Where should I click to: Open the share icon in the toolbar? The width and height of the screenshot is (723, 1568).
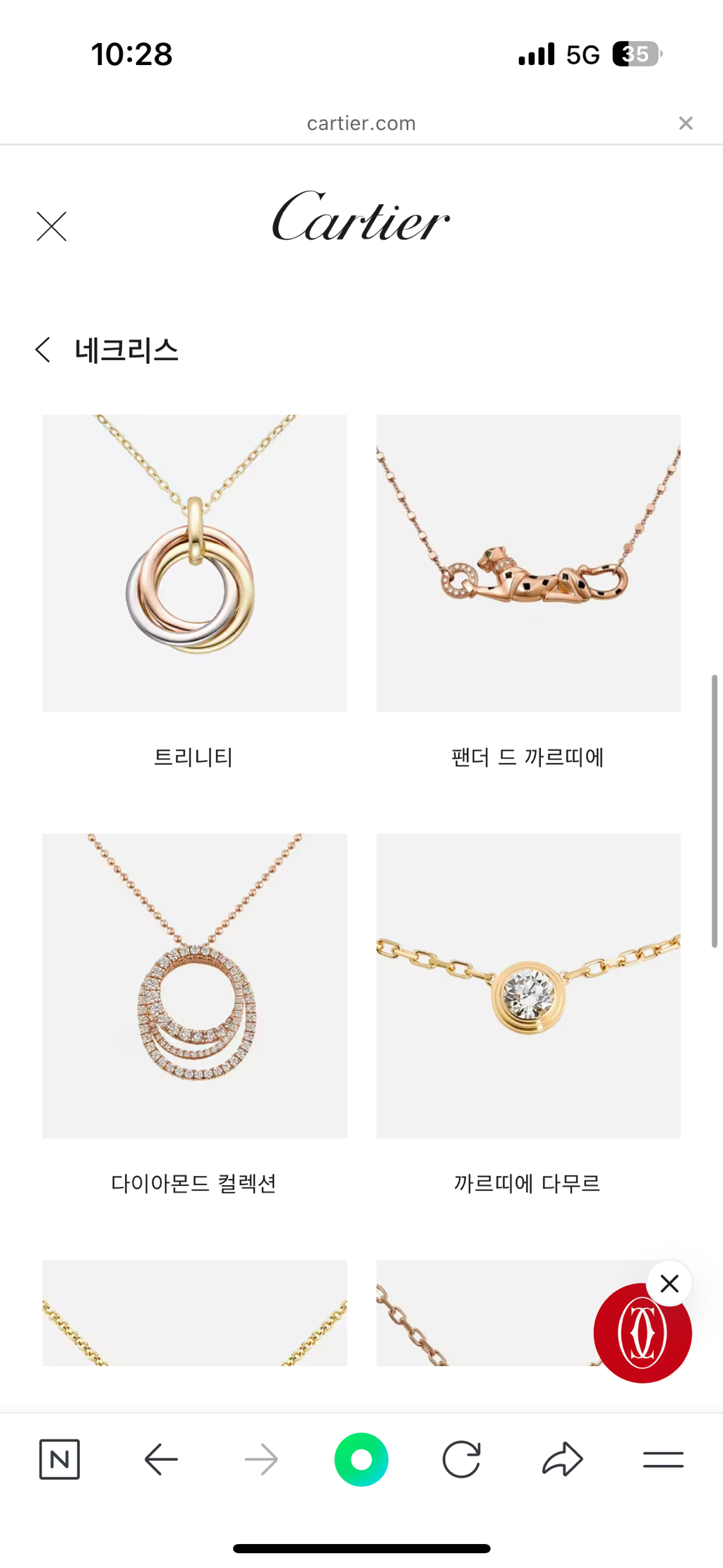pos(563,1459)
